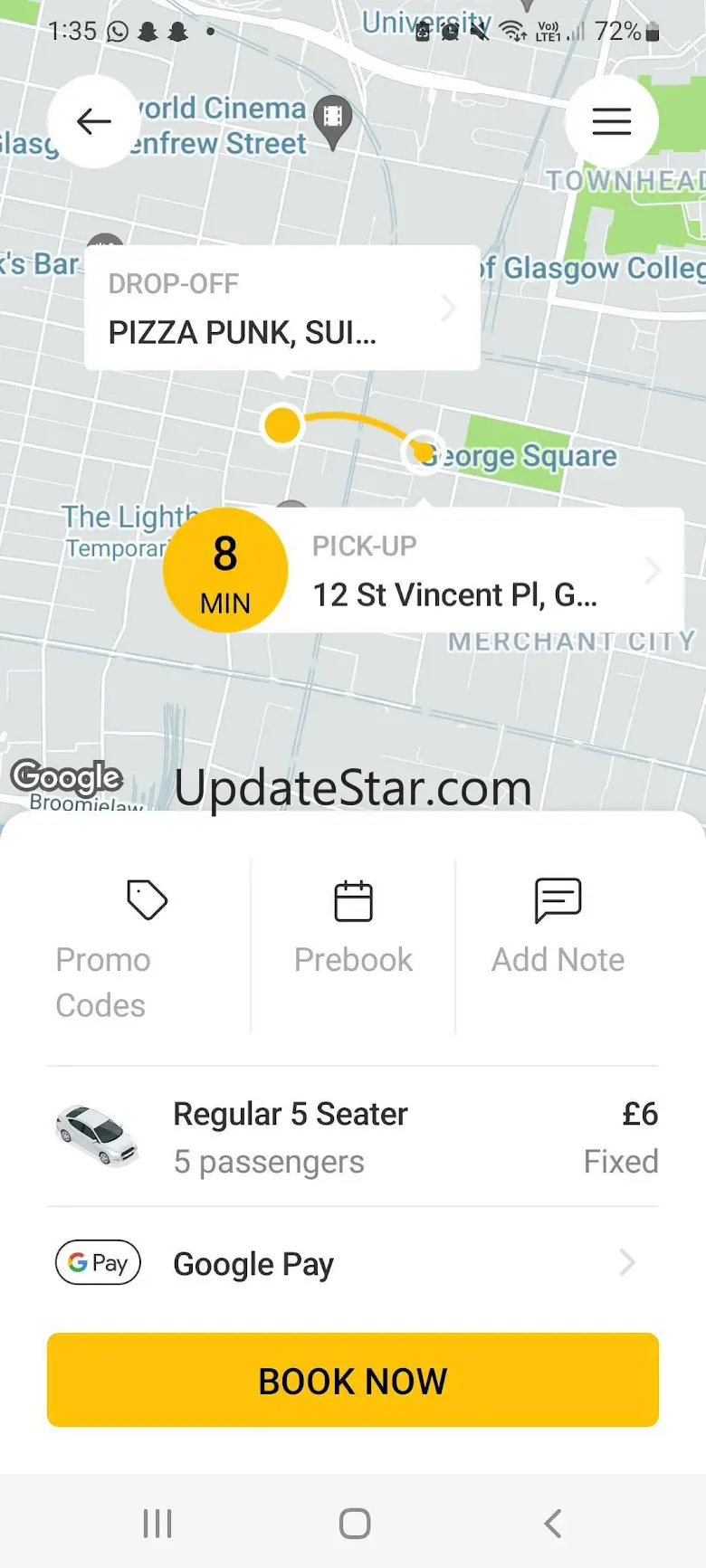Viewport: 706px width, 1568px height.
Task: Go back using the arrow button
Action: tap(93, 121)
